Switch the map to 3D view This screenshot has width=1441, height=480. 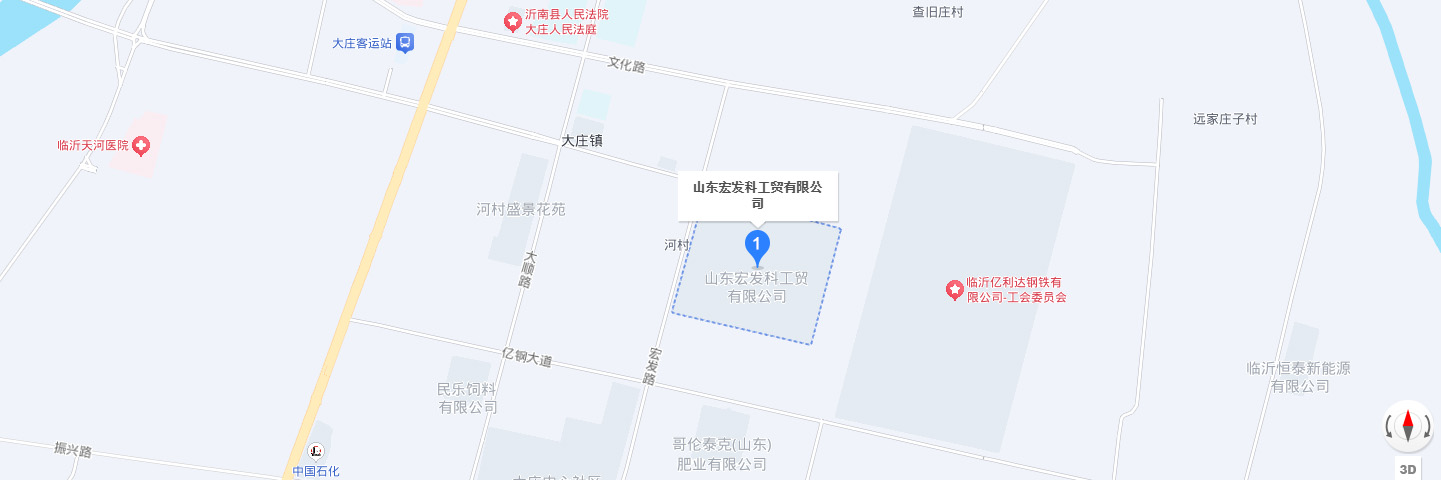pos(1408,468)
